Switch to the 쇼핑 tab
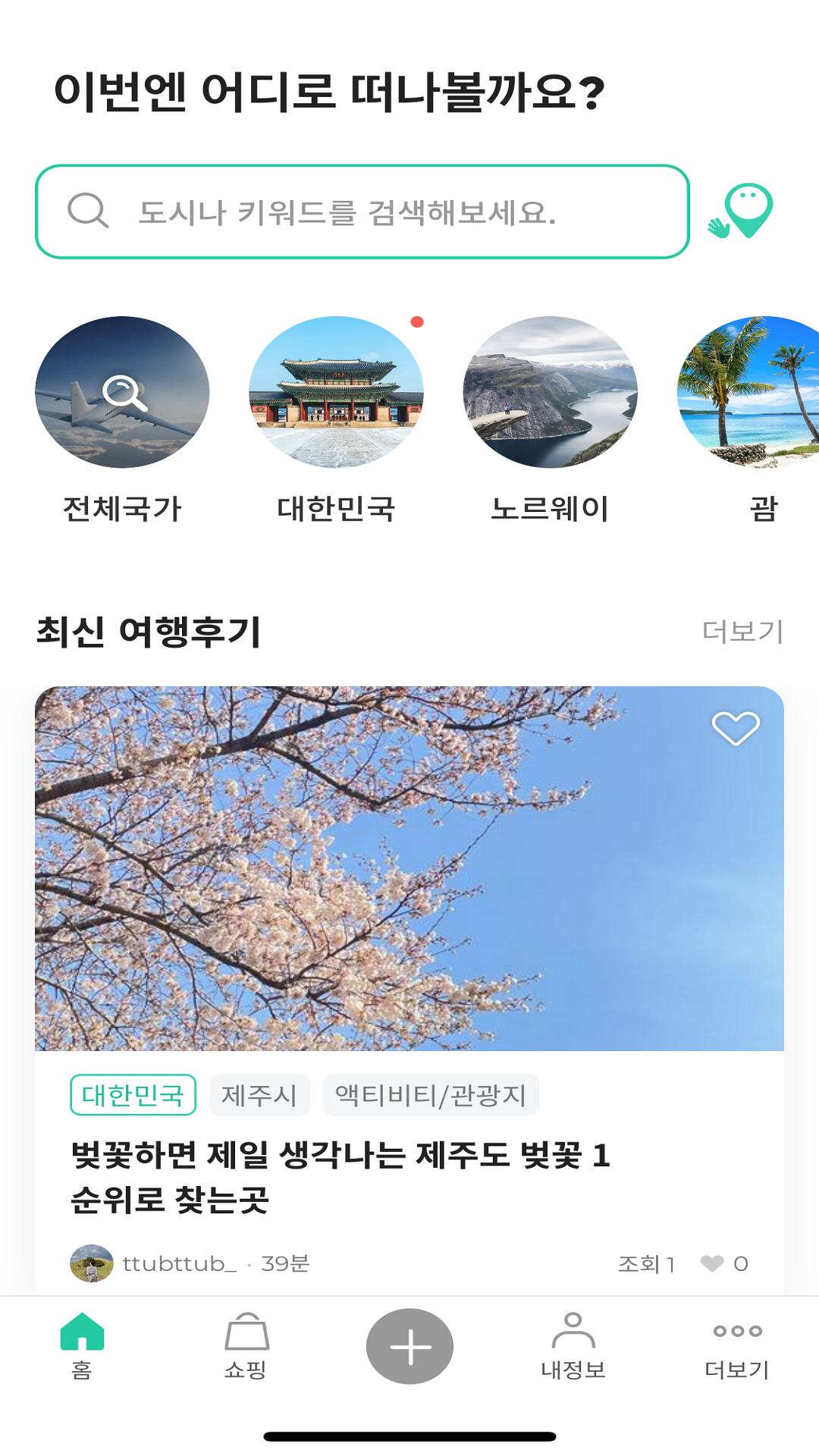This screenshot has width=819, height=1456. coord(246,1346)
